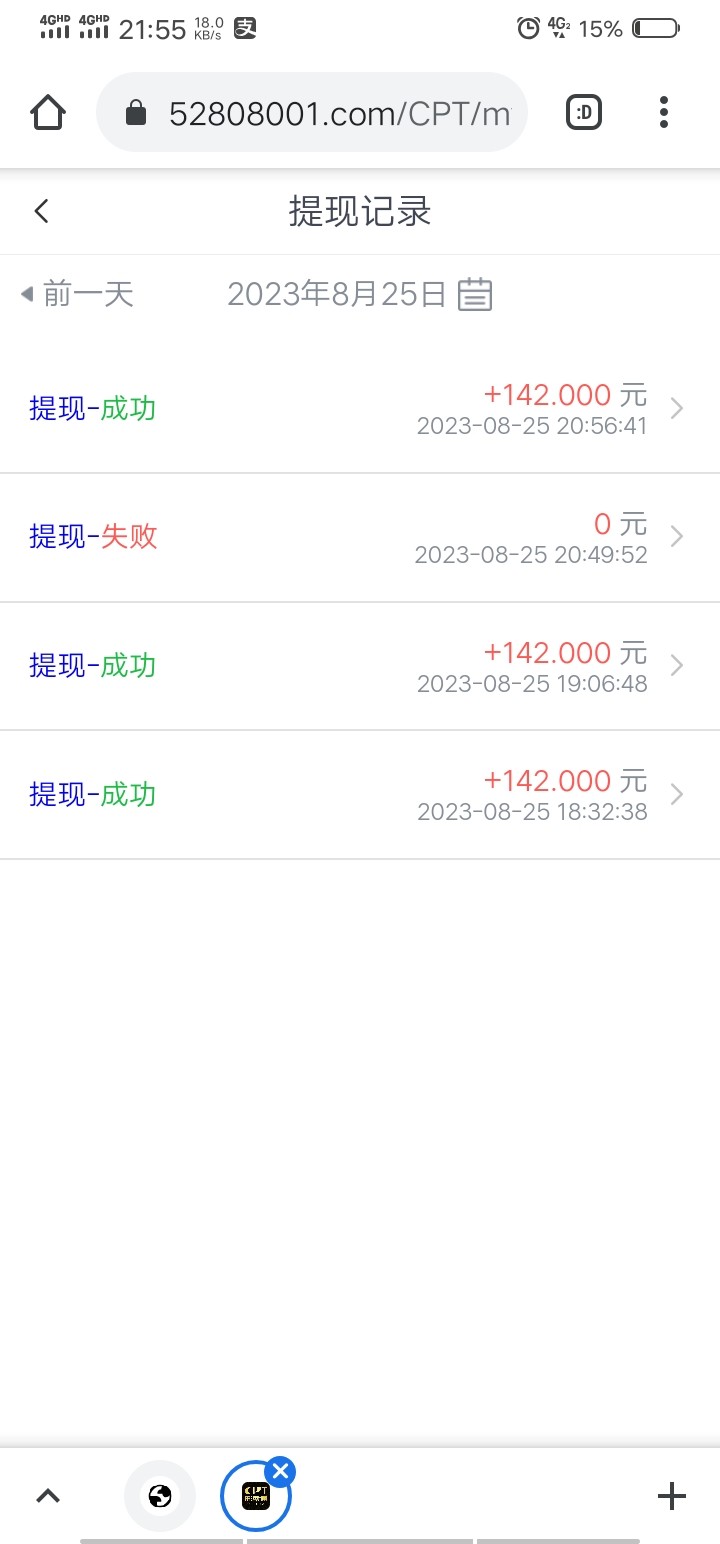This screenshot has height=1544, width=720.
Task: Open the browser overflow menu
Action: coord(664,113)
